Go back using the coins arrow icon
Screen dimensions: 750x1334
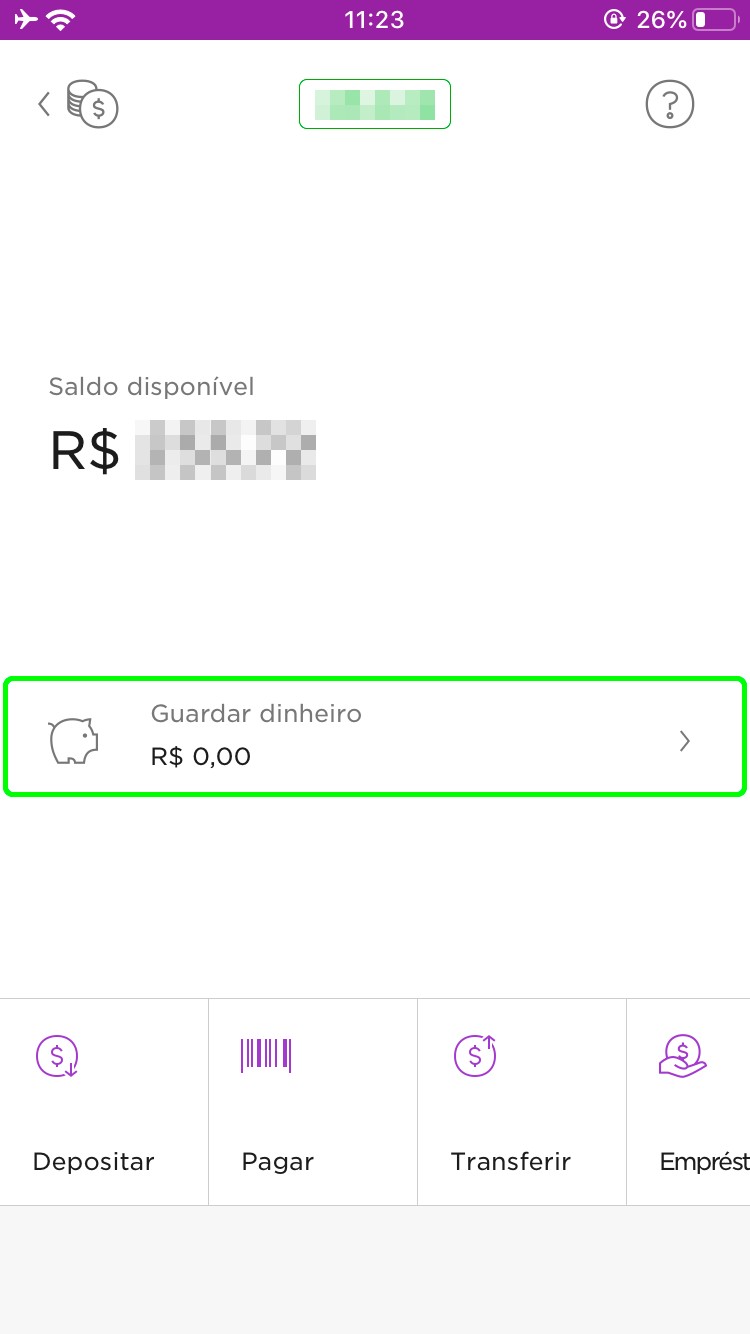pos(78,103)
